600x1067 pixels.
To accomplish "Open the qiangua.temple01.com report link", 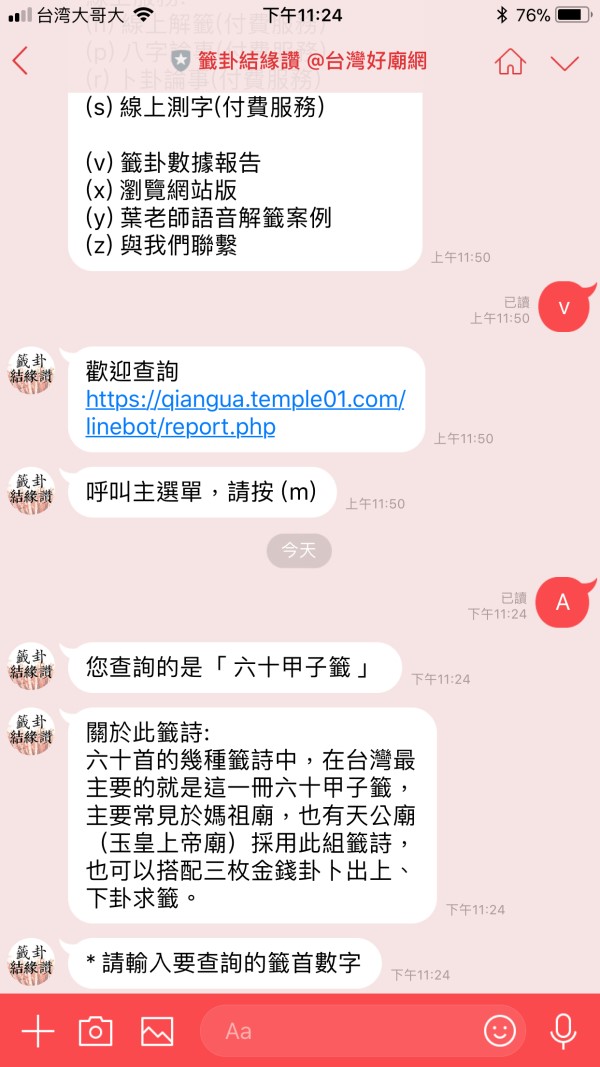I will 245,413.
